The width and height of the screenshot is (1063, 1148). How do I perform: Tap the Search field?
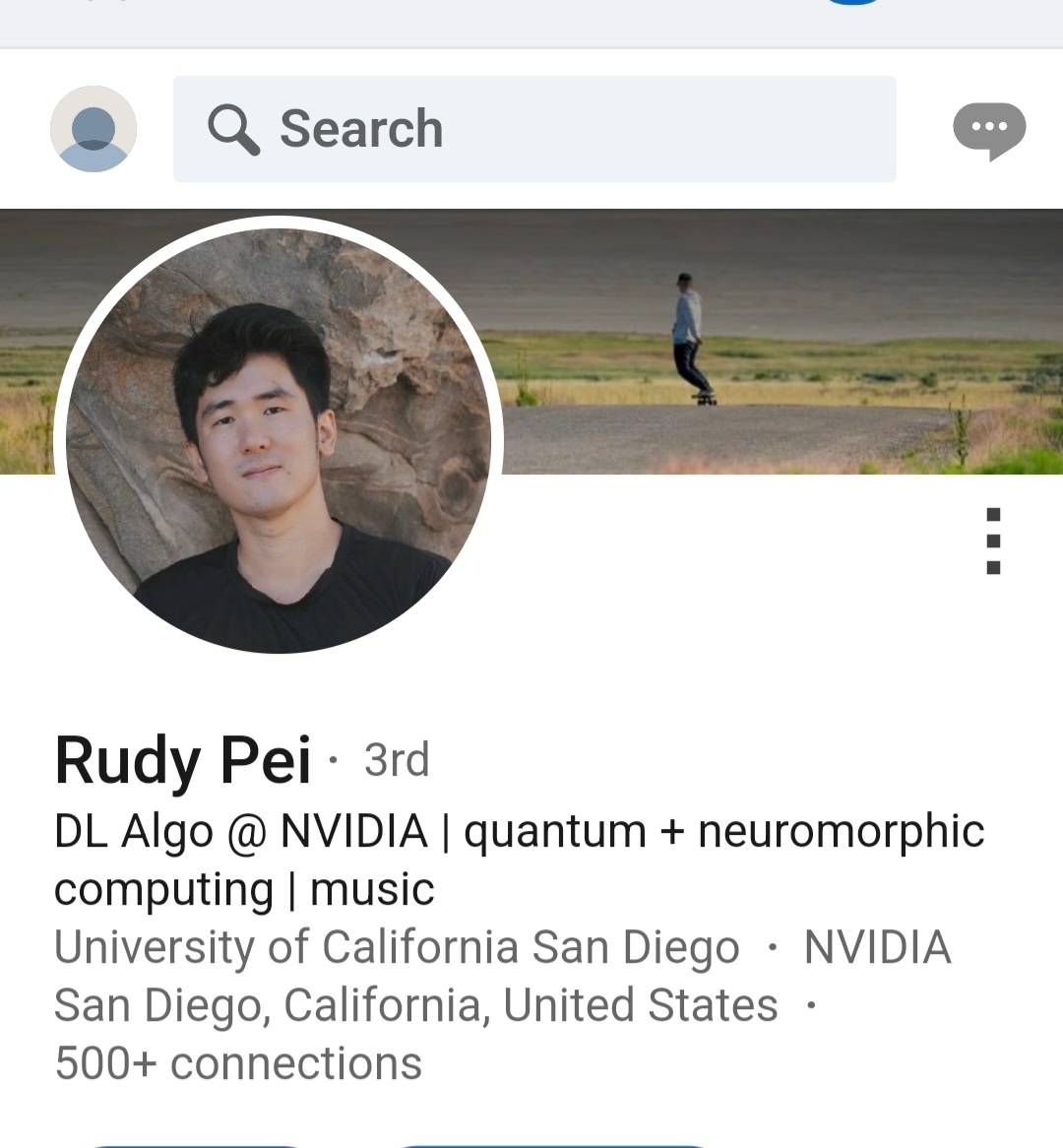coord(534,129)
